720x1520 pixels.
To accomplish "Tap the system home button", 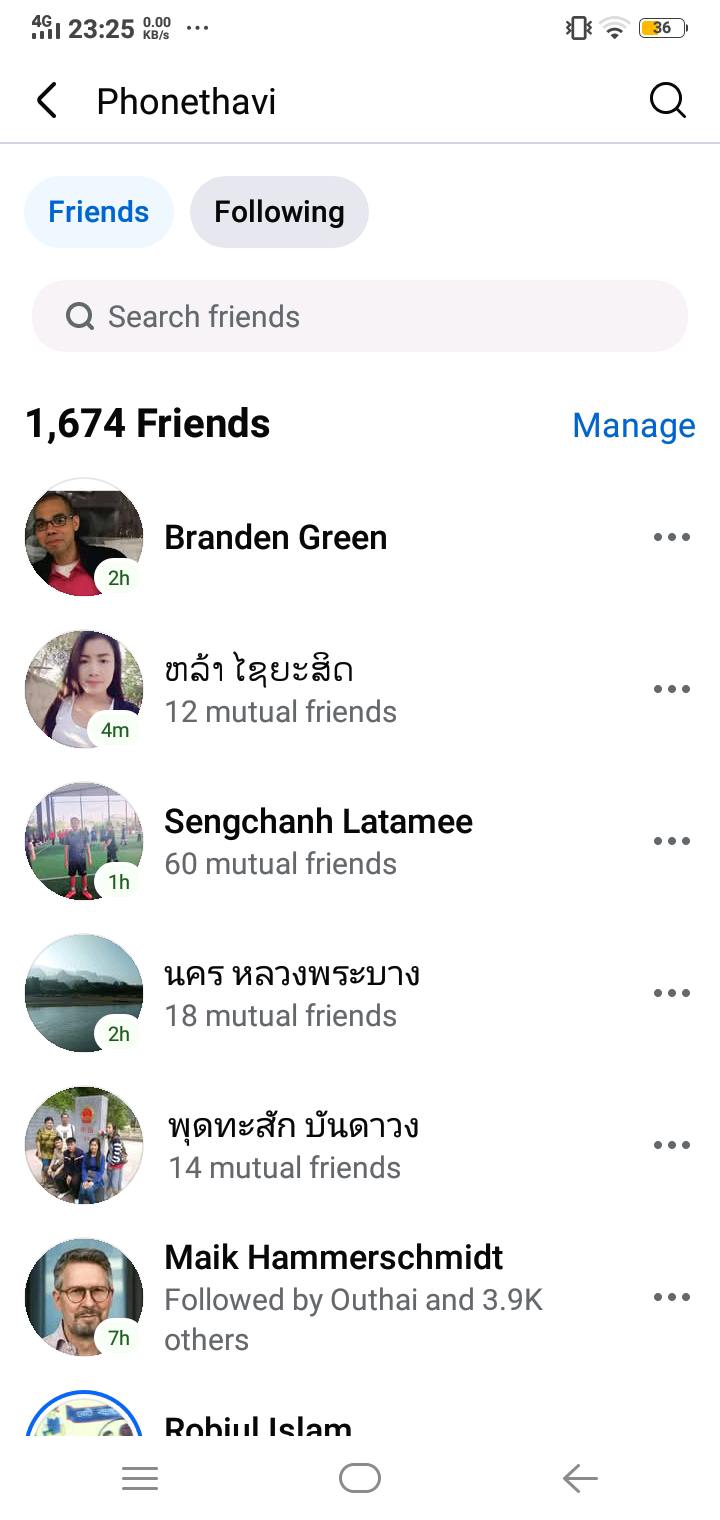I will tap(360, 1478).
